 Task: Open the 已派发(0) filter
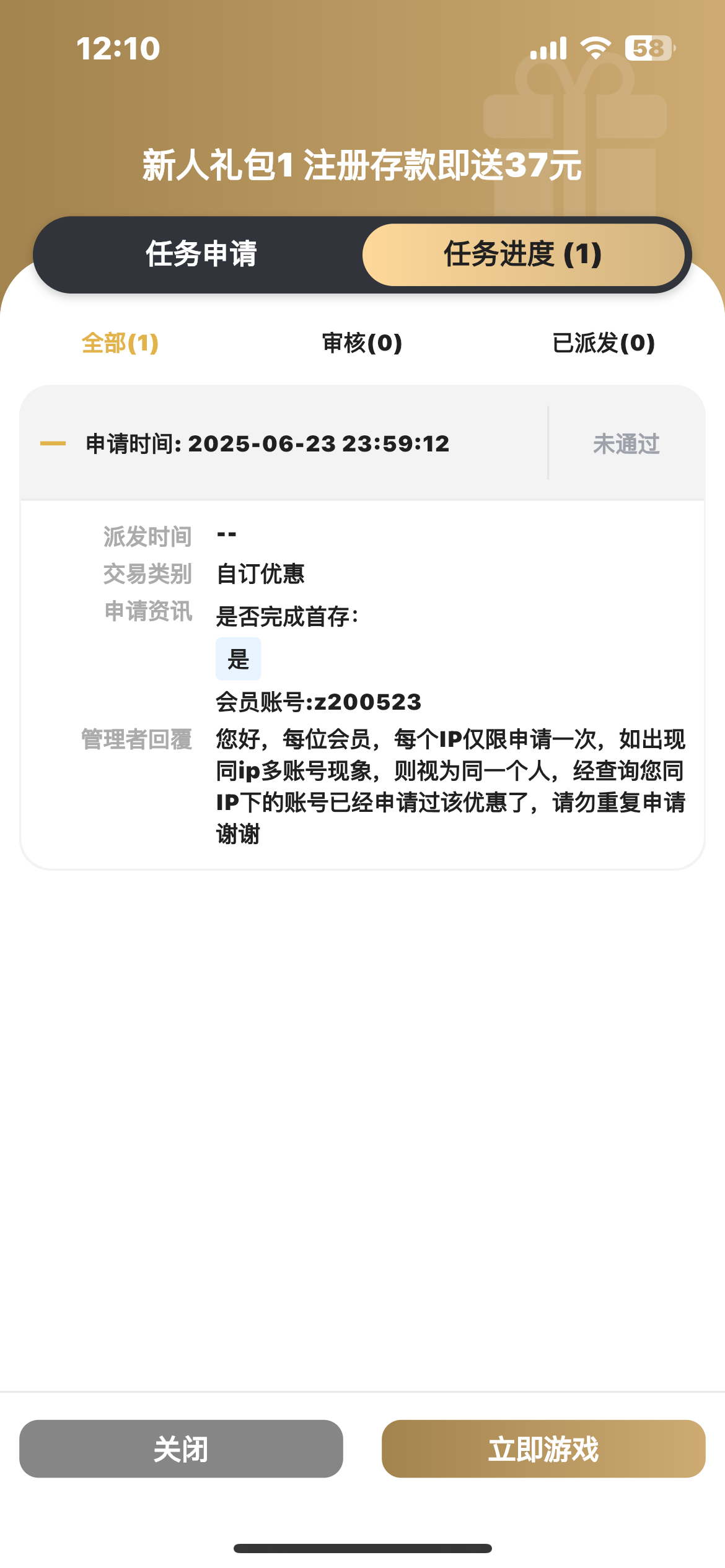pyautogui.click(x=604, y=343)
